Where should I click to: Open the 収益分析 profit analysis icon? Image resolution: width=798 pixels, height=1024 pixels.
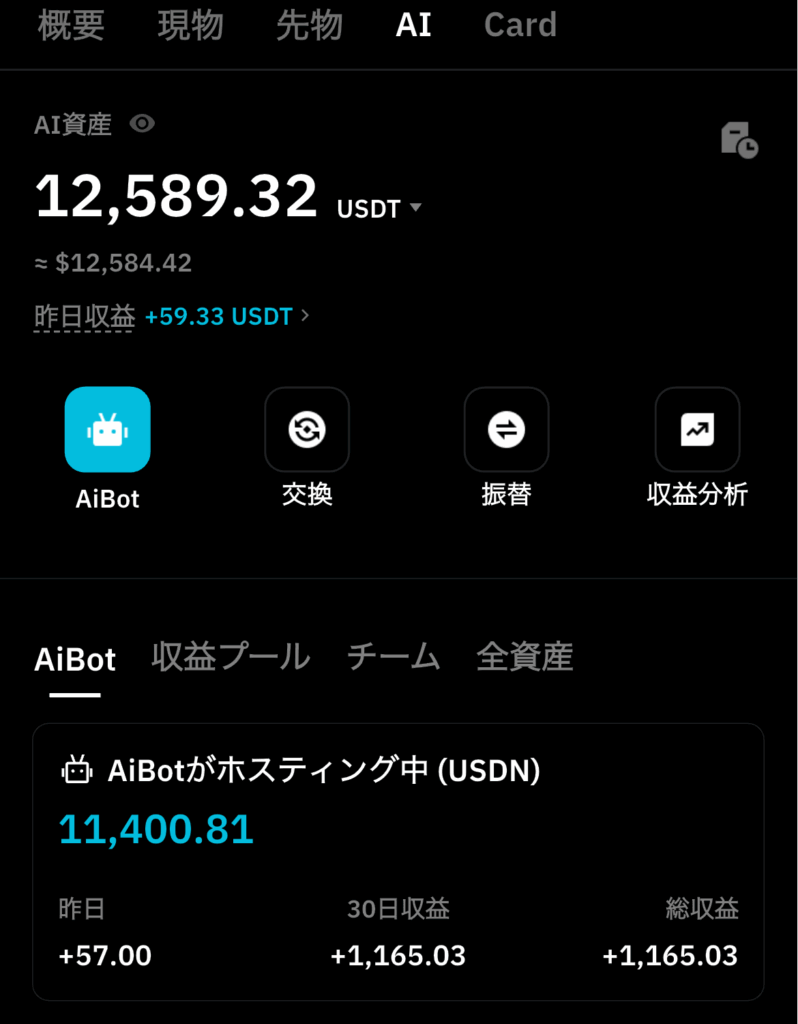tap(698, 429)
